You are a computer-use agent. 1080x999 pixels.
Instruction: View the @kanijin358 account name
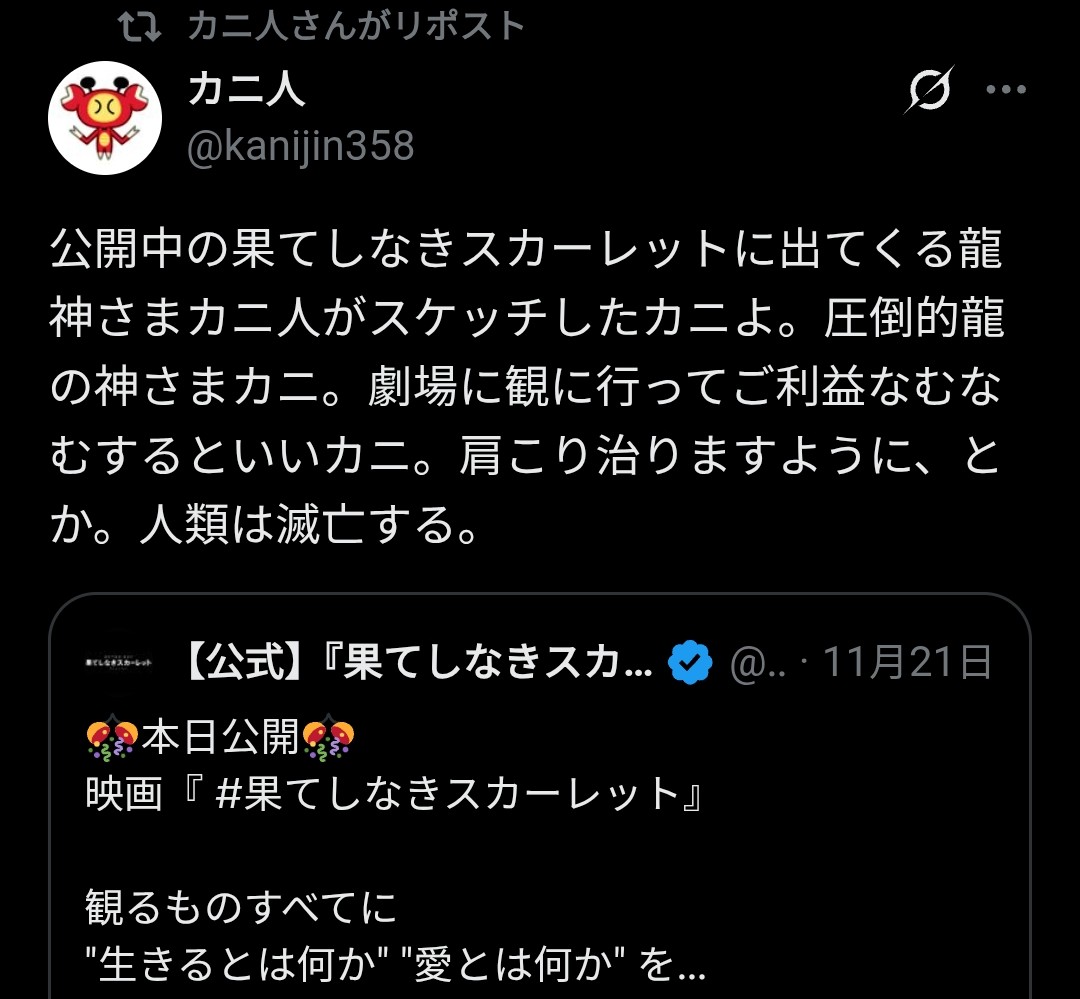point(301,146)
